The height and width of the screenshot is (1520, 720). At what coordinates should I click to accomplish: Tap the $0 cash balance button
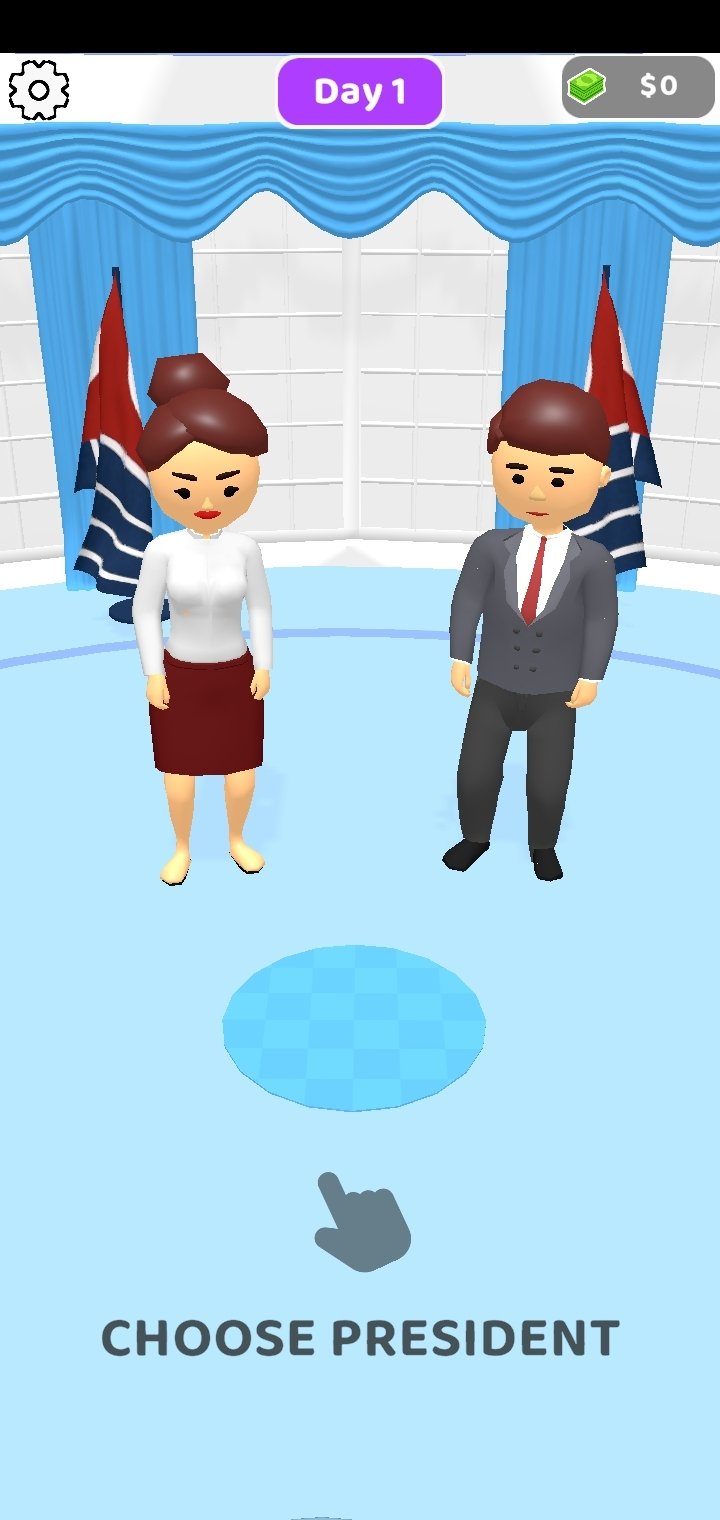pyautogui.click(x=638, y=87)
